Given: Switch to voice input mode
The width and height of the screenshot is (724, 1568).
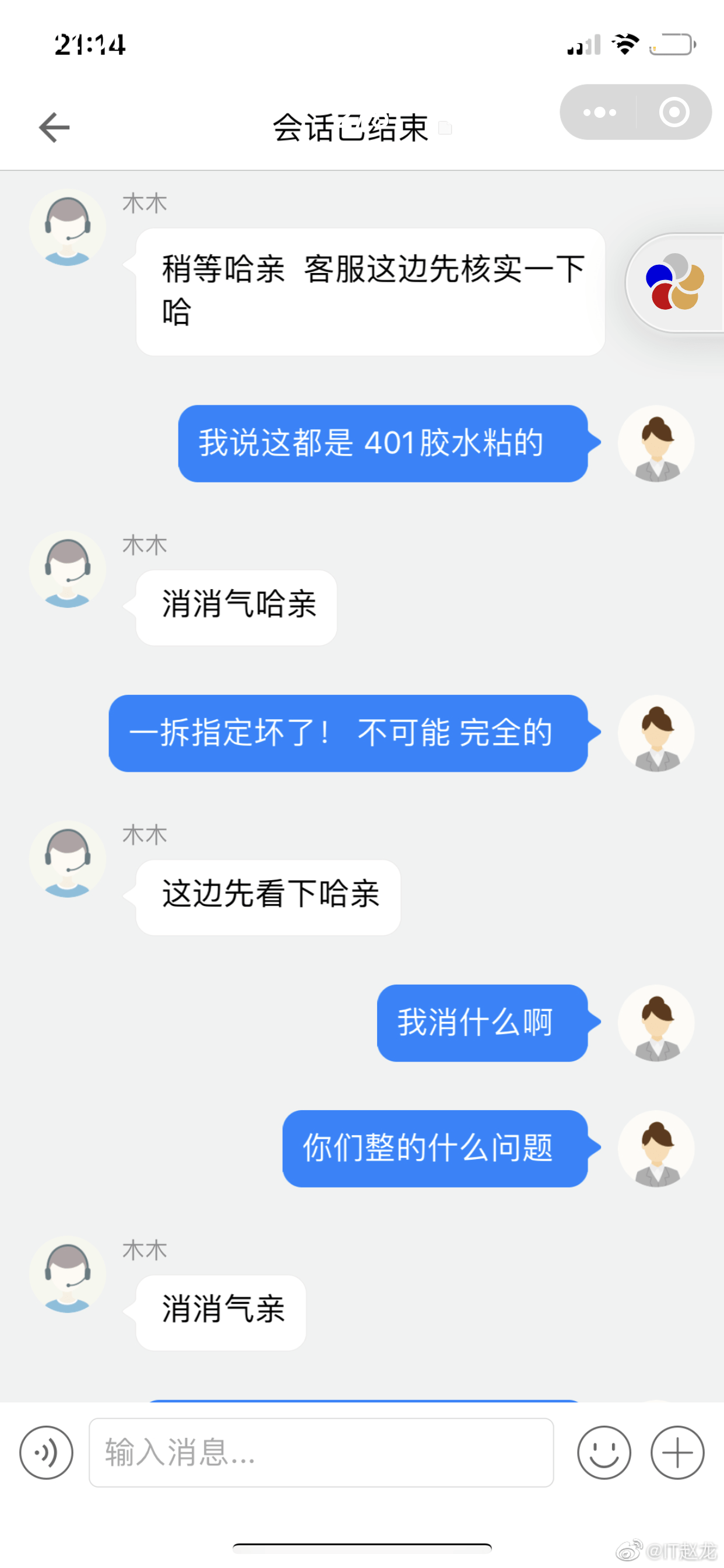Looking at the screenshot, I should coord(46,1452).
